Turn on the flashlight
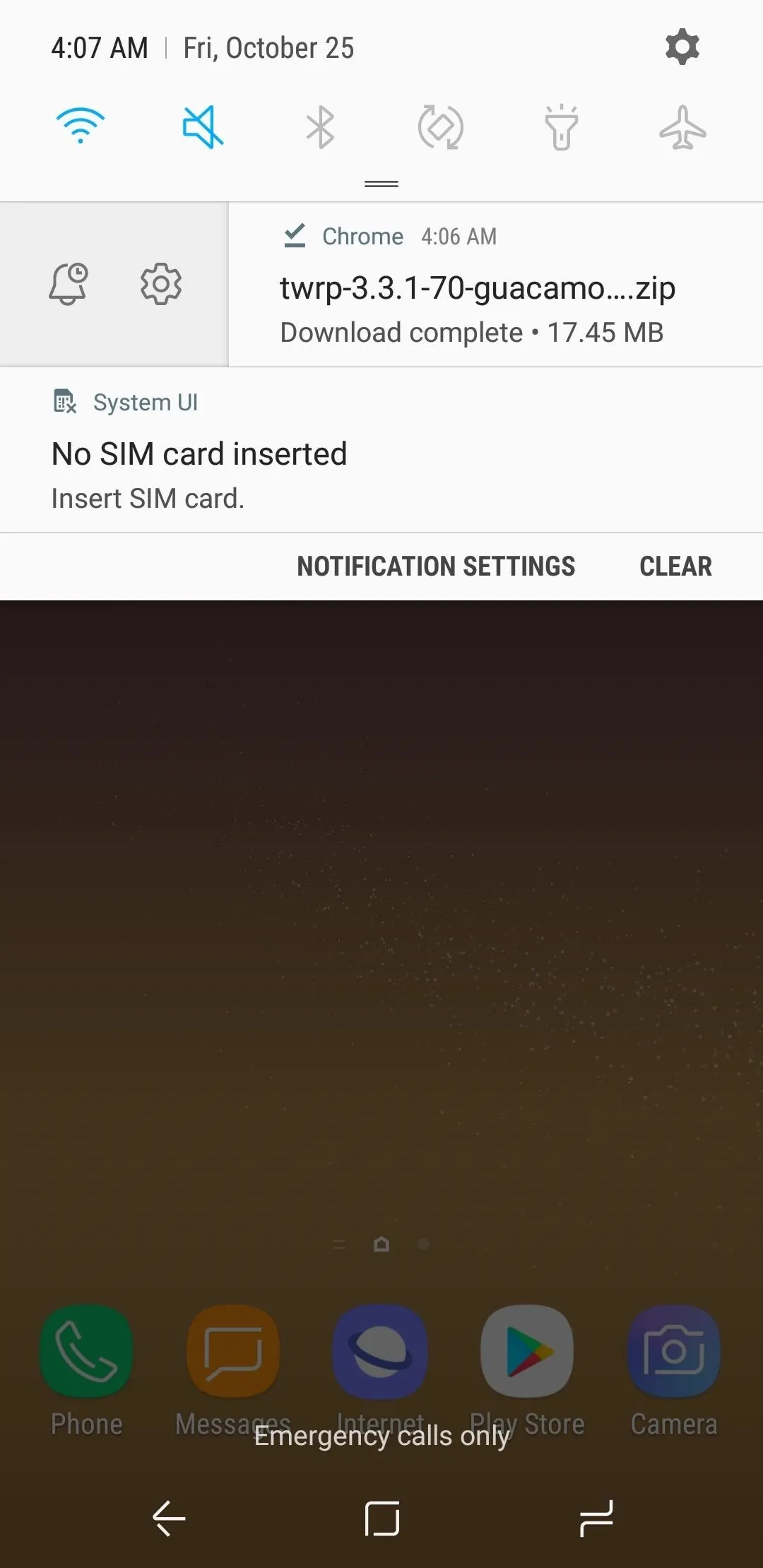 [562, 127]
